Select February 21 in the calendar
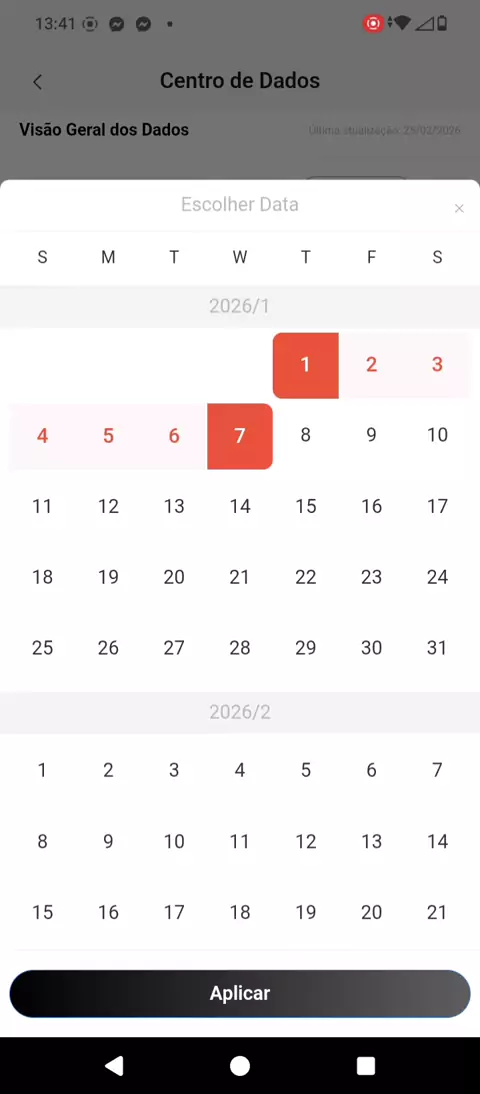 click(437, 913)
